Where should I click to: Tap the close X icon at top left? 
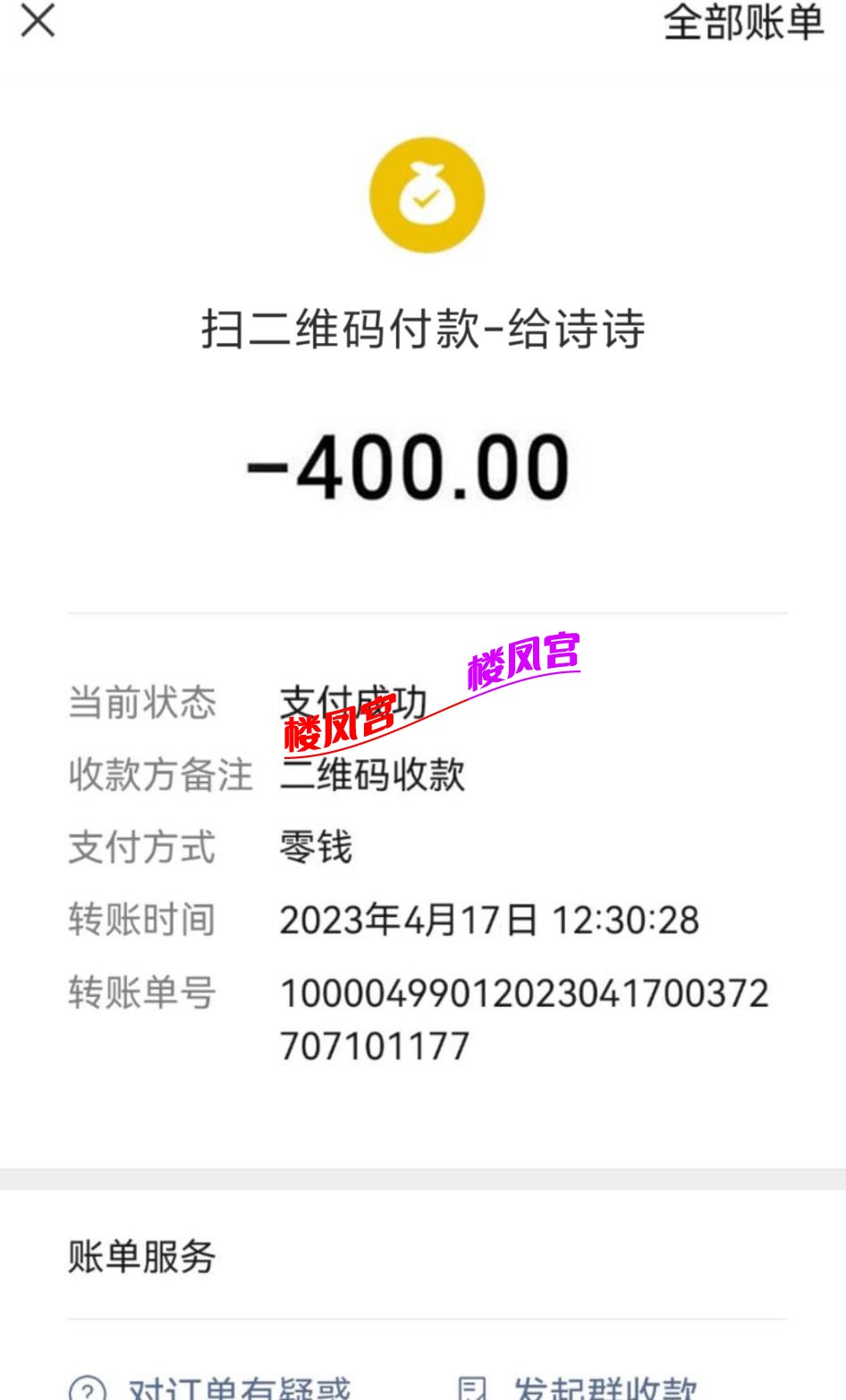tap(36, 21)
